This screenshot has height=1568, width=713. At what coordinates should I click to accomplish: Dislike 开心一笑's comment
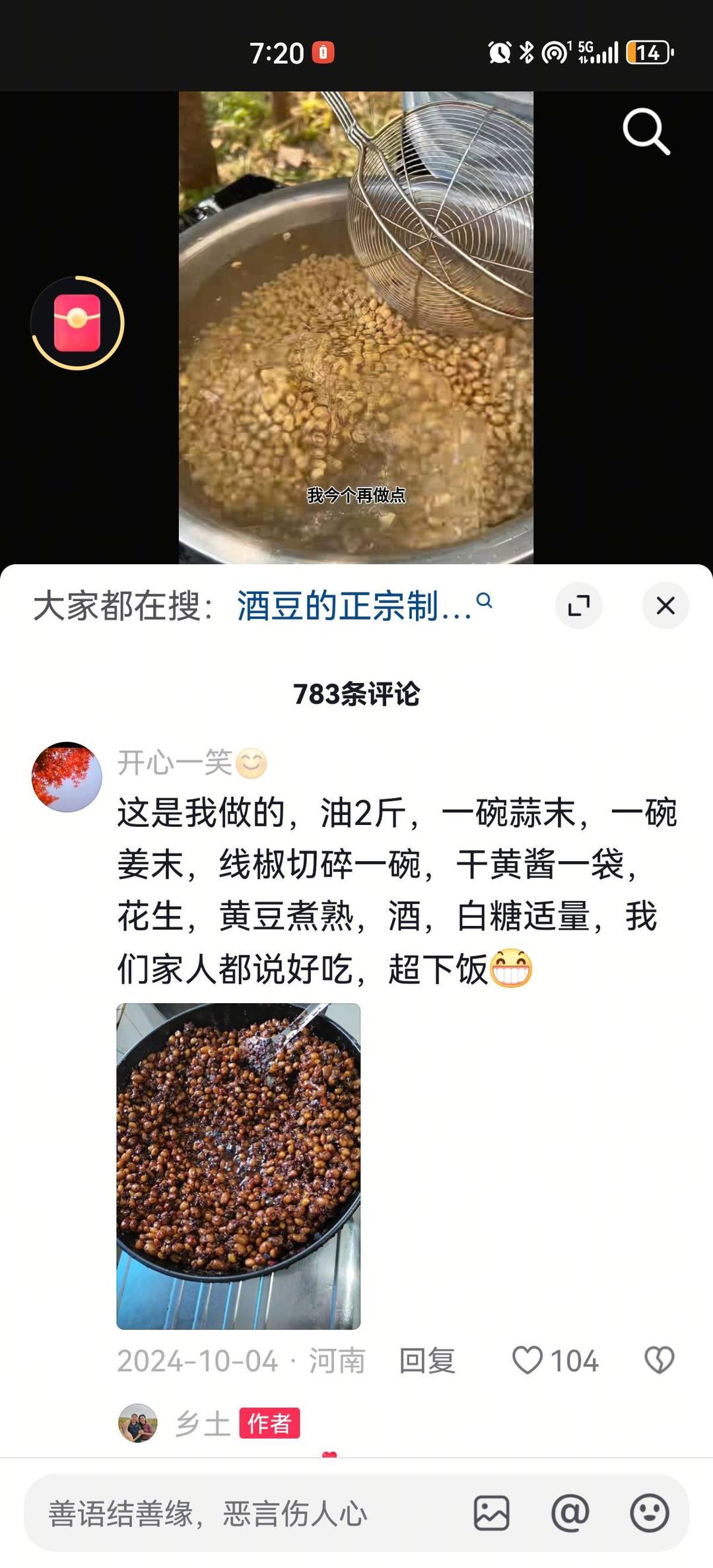pyautogui.click(x=659, y=1360)
